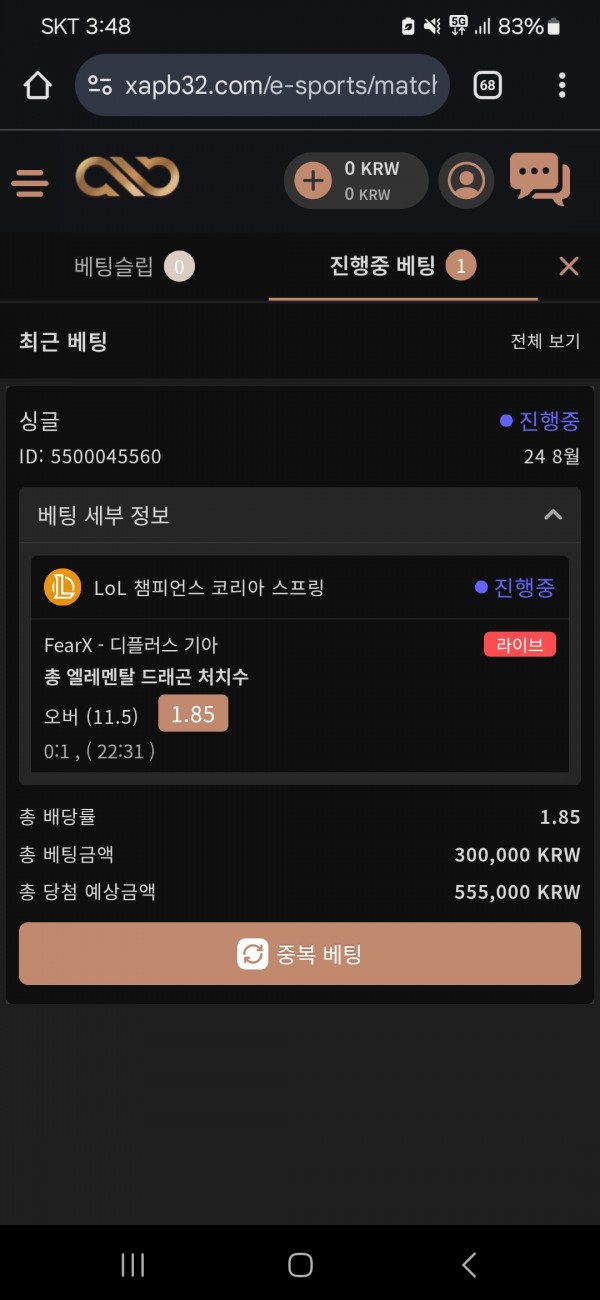Tap the plus deposit button next to 0 KRW
The image size is (600, 1300).
[313, 181]
